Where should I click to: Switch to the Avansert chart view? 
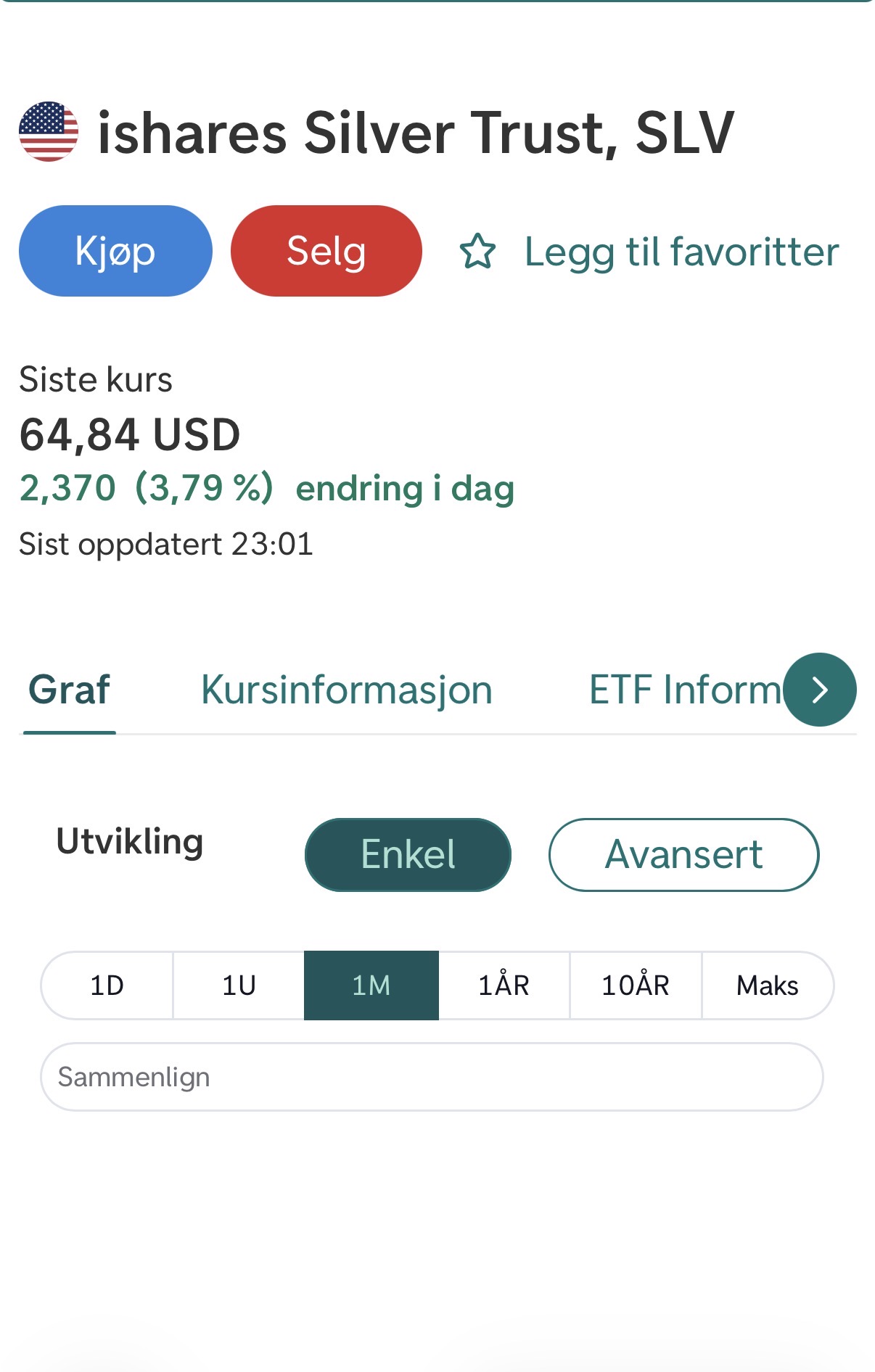(683, 854)
